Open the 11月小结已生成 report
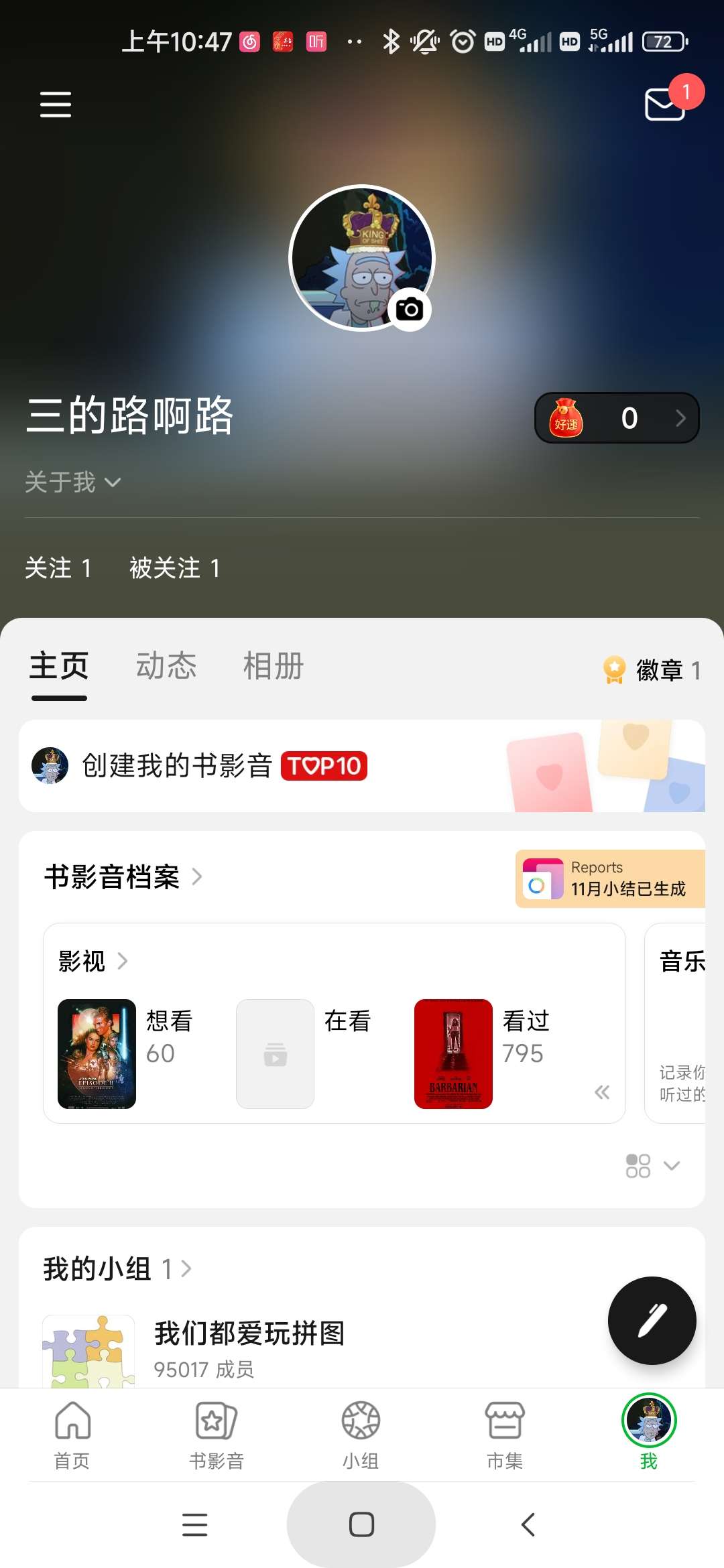This screenshot has width=724, height=1568. [x=610, y=879]
